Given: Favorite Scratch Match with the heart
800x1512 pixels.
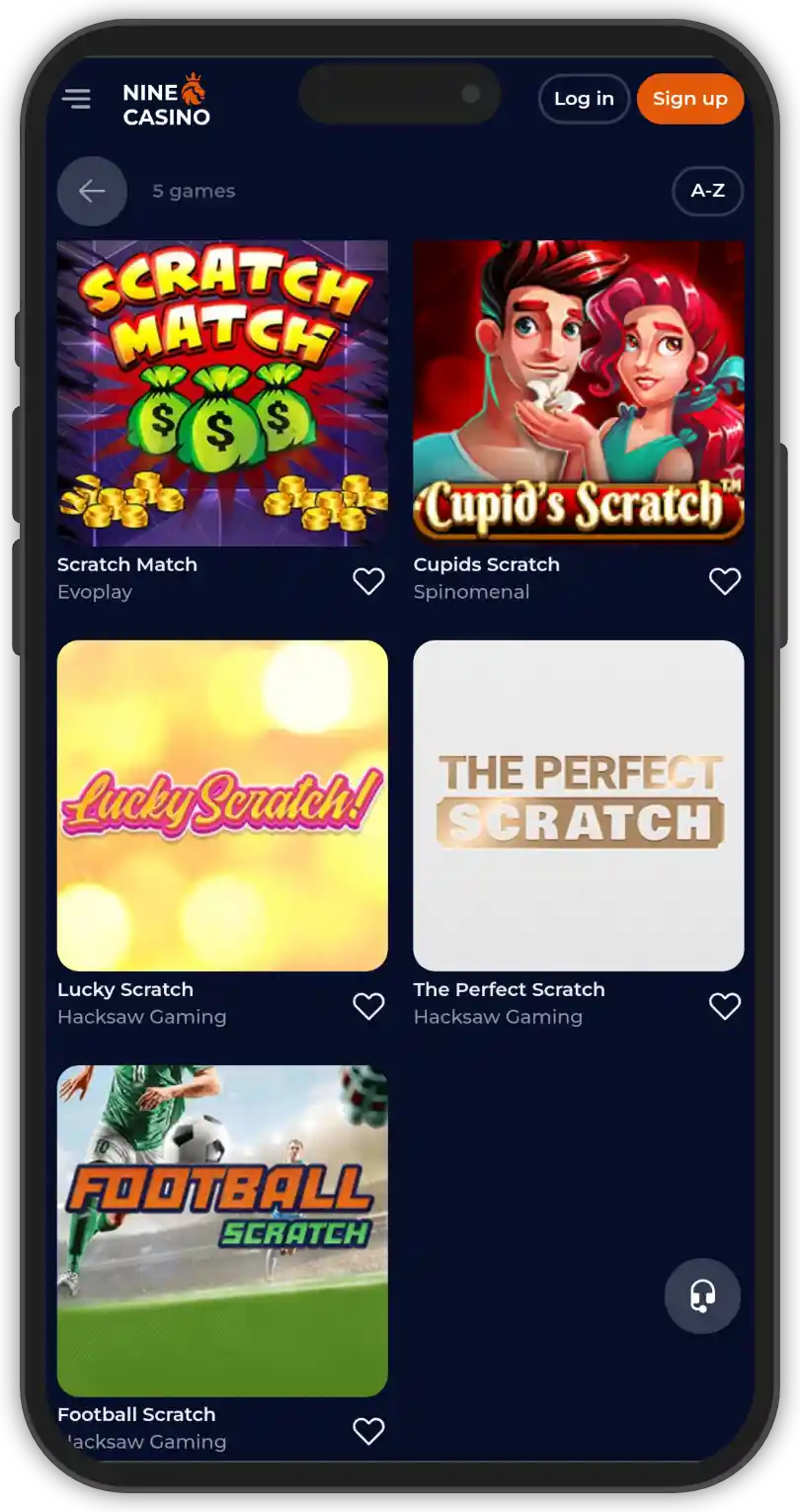Looking at the screenshot, I should click(x=368, y=581).
